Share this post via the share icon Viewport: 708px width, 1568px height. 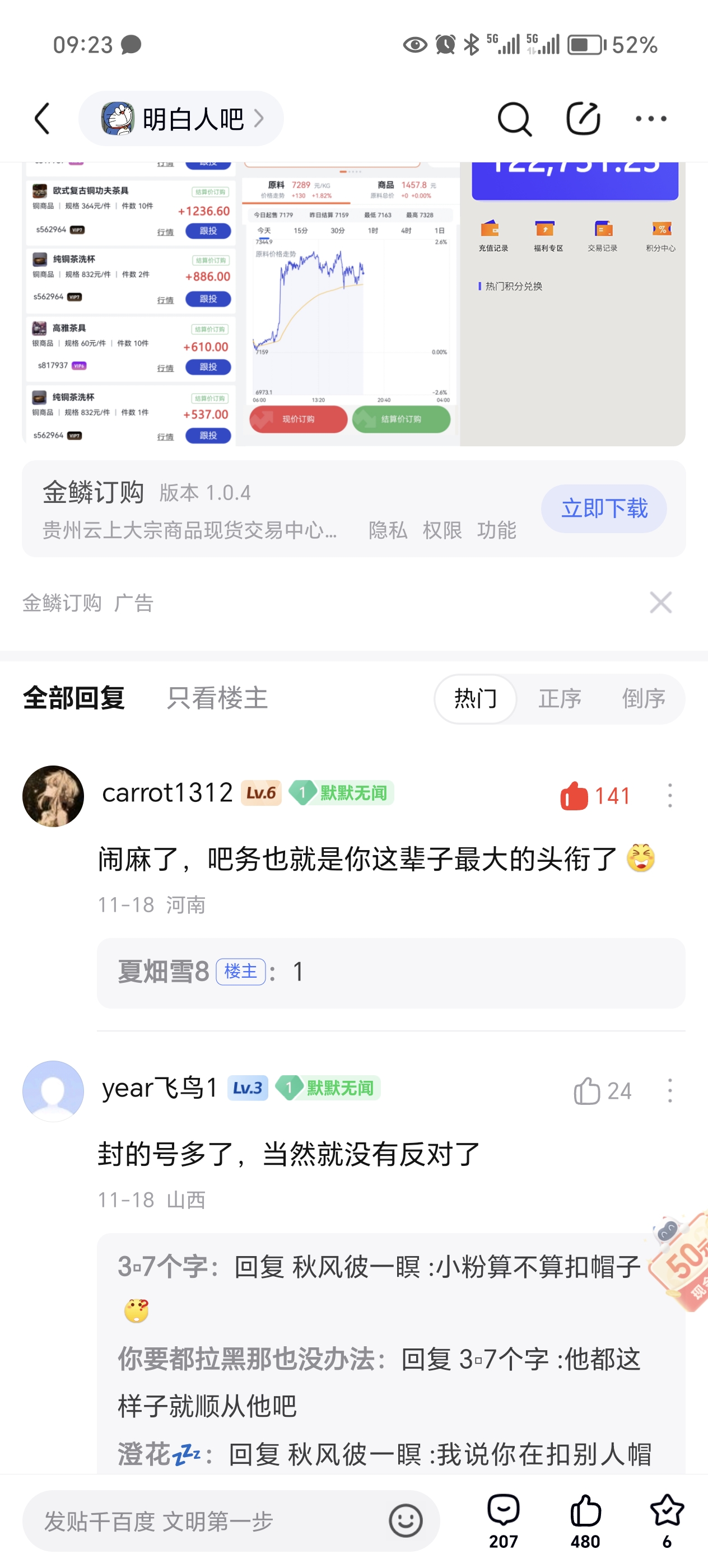[x=583, y=119]
